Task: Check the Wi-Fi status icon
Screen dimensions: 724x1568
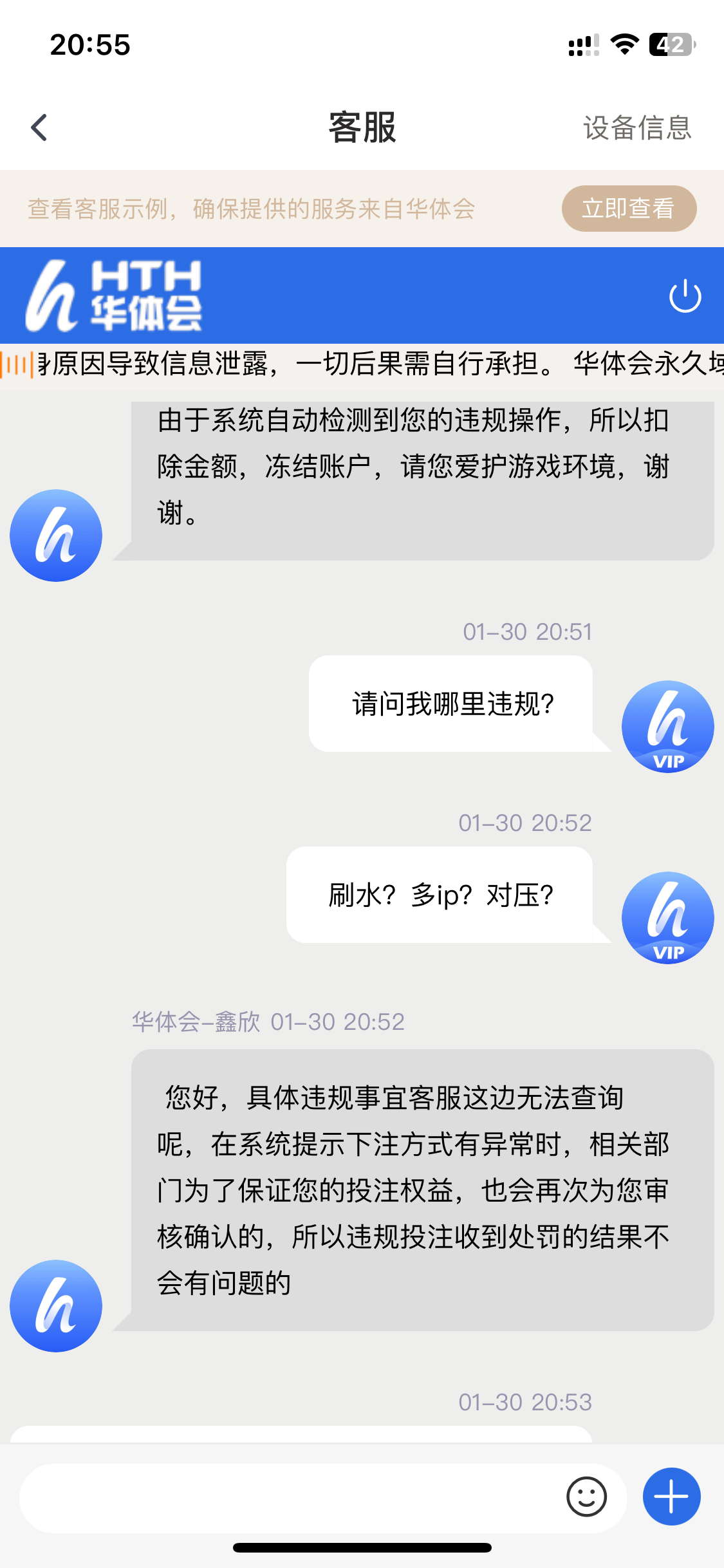Action: coord(622,44)
